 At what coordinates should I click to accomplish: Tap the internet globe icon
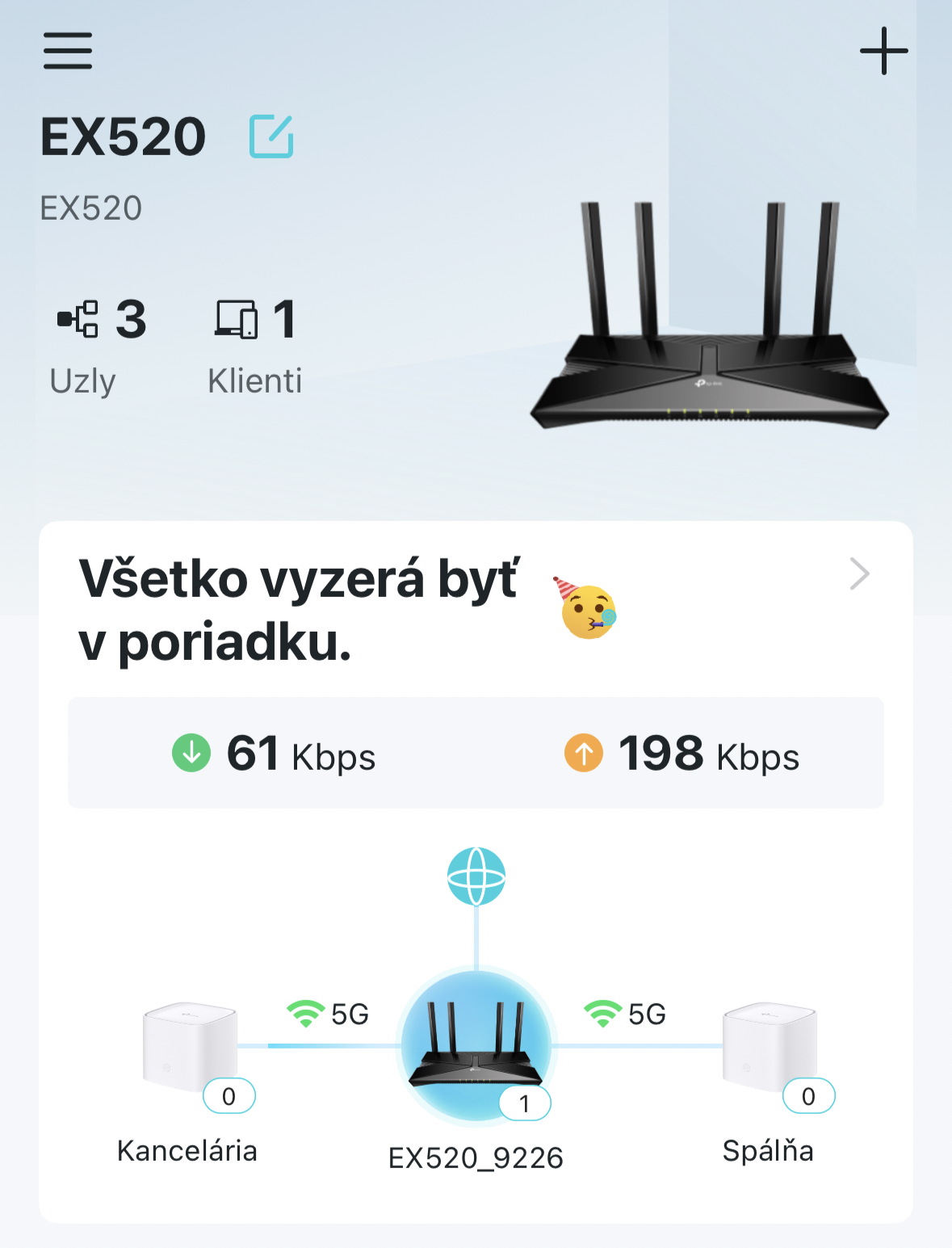point(476,876)
